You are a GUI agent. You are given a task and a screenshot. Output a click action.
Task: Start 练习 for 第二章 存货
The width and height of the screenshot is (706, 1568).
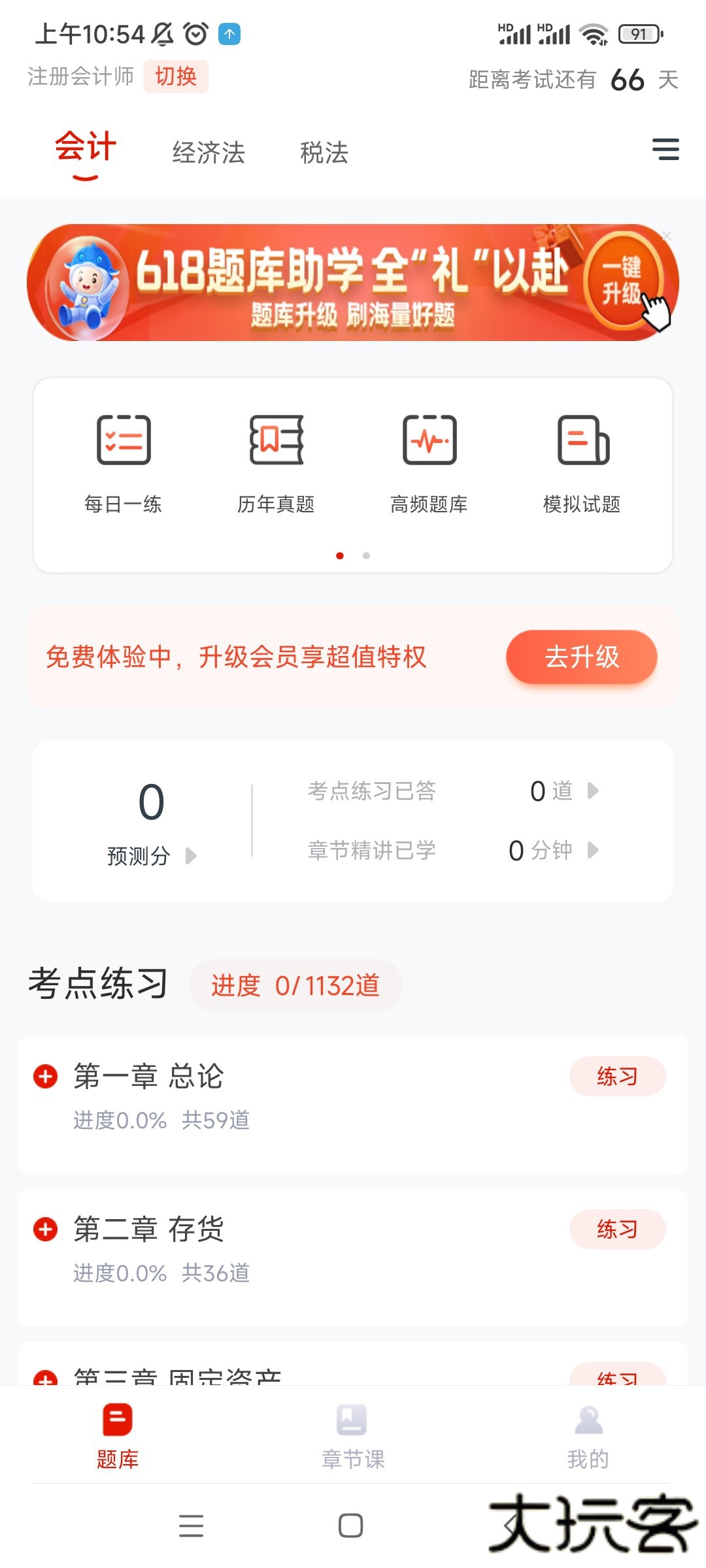[617, 1229]
